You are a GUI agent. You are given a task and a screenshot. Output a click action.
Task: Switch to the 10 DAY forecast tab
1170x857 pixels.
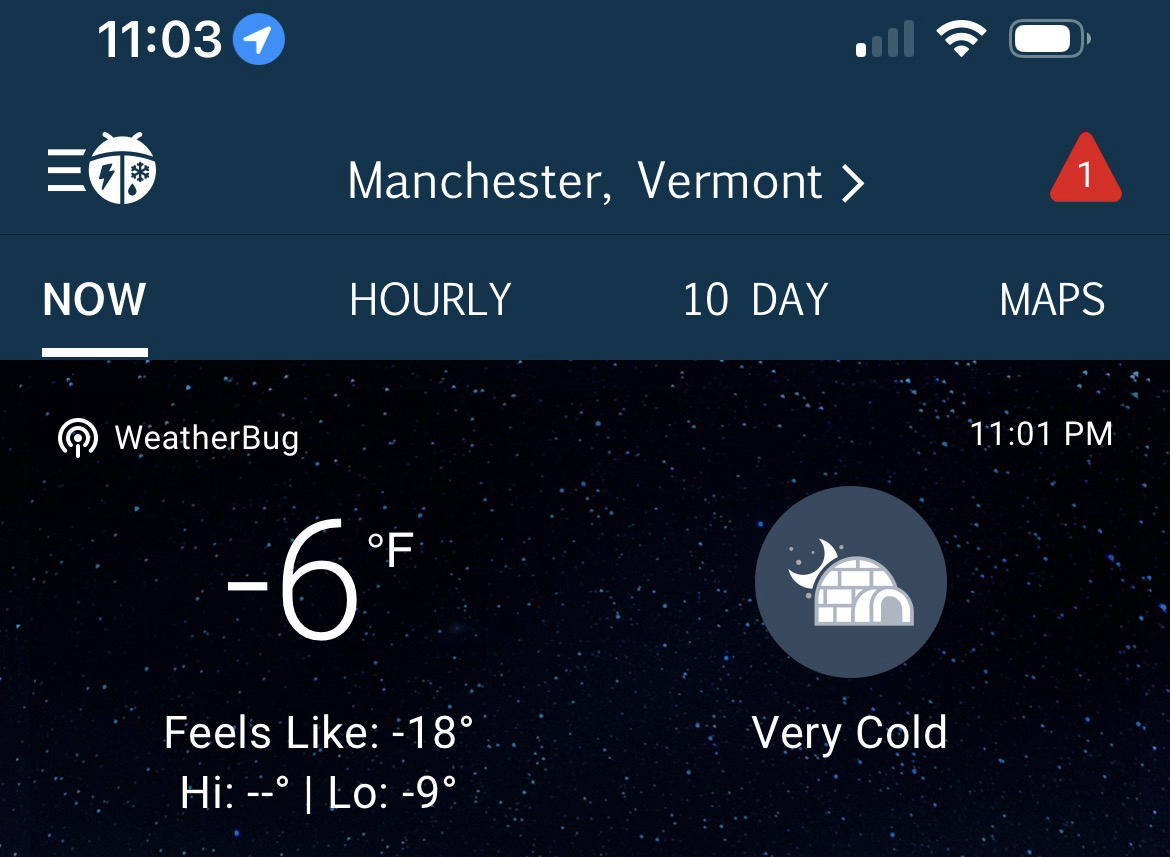coord(755,300)
